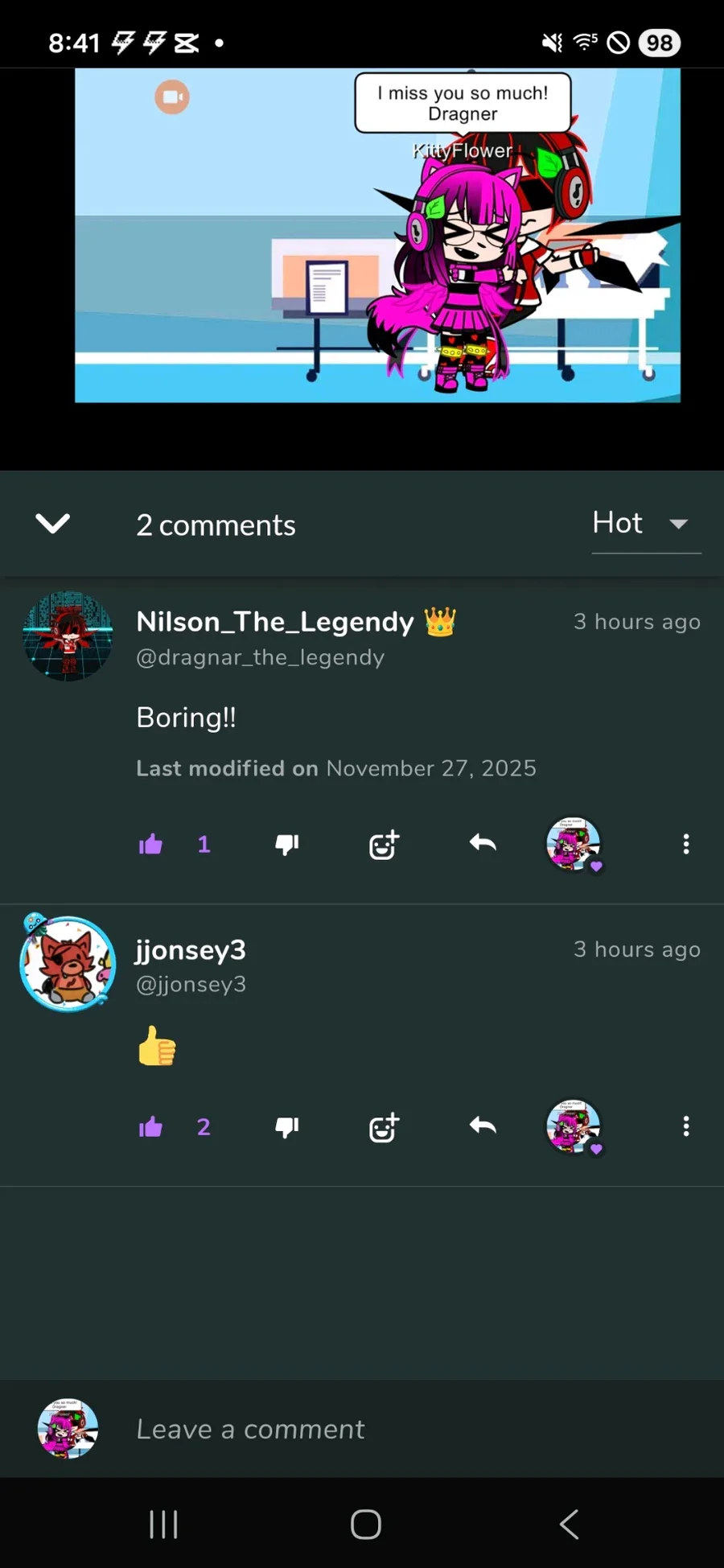This screenshot has height=1568, width=724.
Task: Open more options for Nilson_The_Legendy's comment
Action: 685,844
